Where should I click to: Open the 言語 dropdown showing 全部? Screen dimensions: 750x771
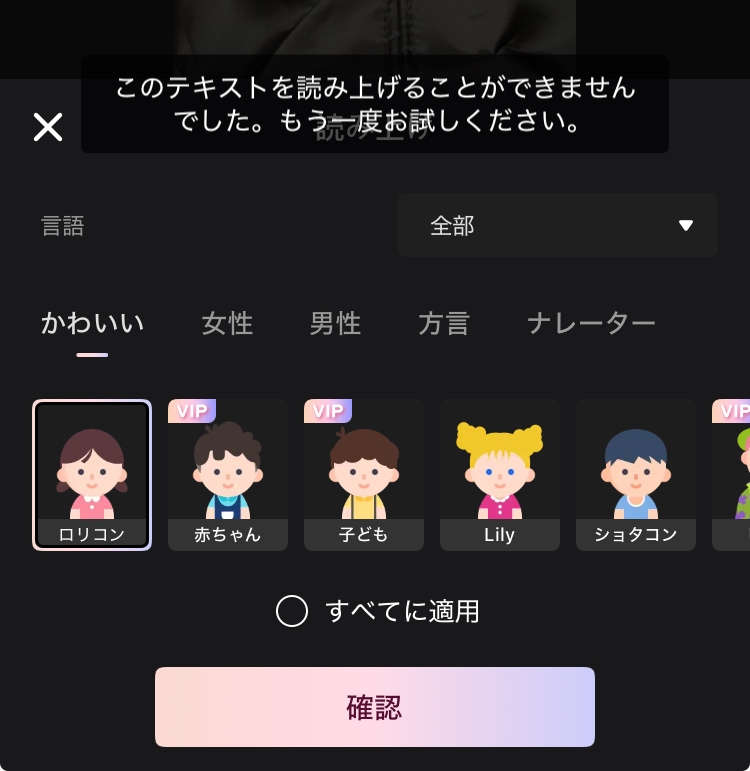tap(557, 226)
